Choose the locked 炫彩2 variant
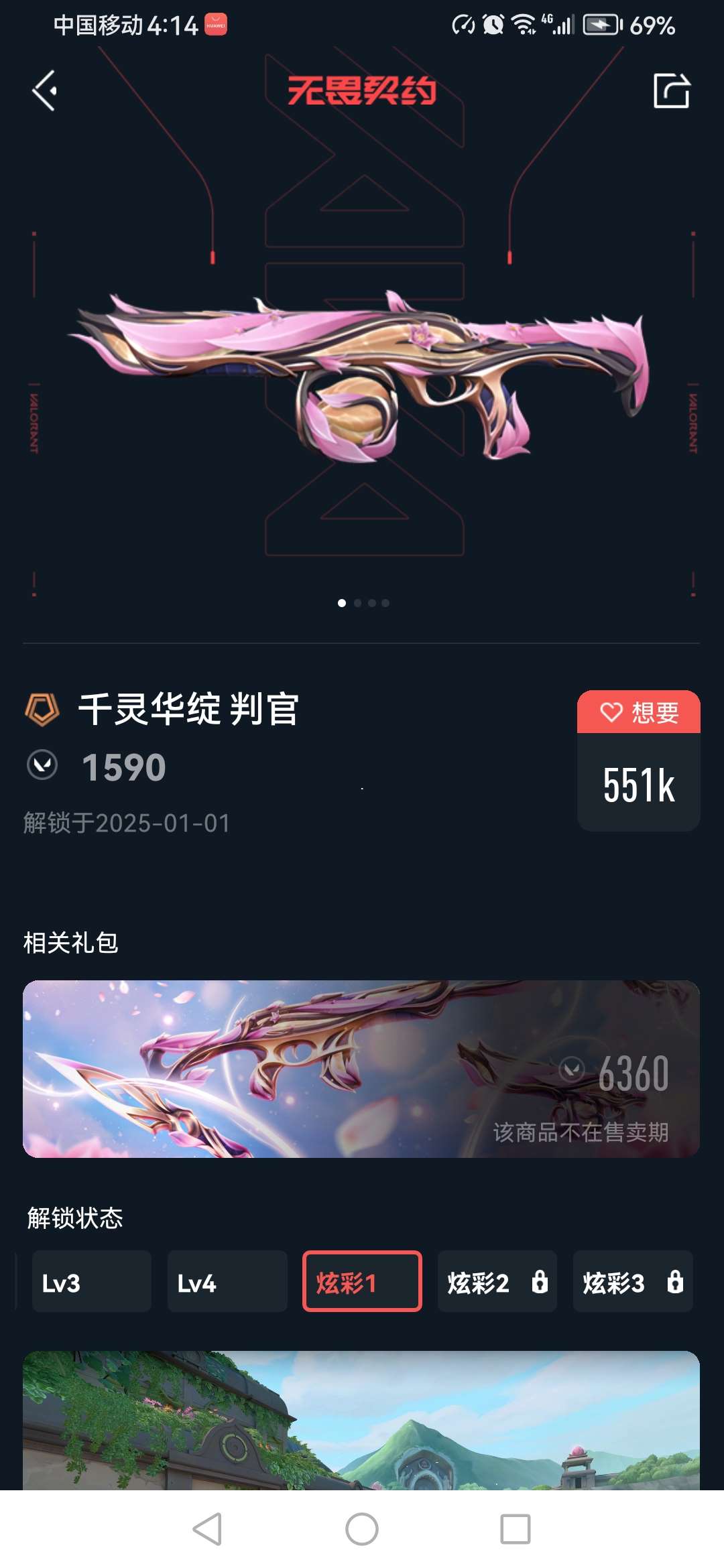 coord(497,1281)
